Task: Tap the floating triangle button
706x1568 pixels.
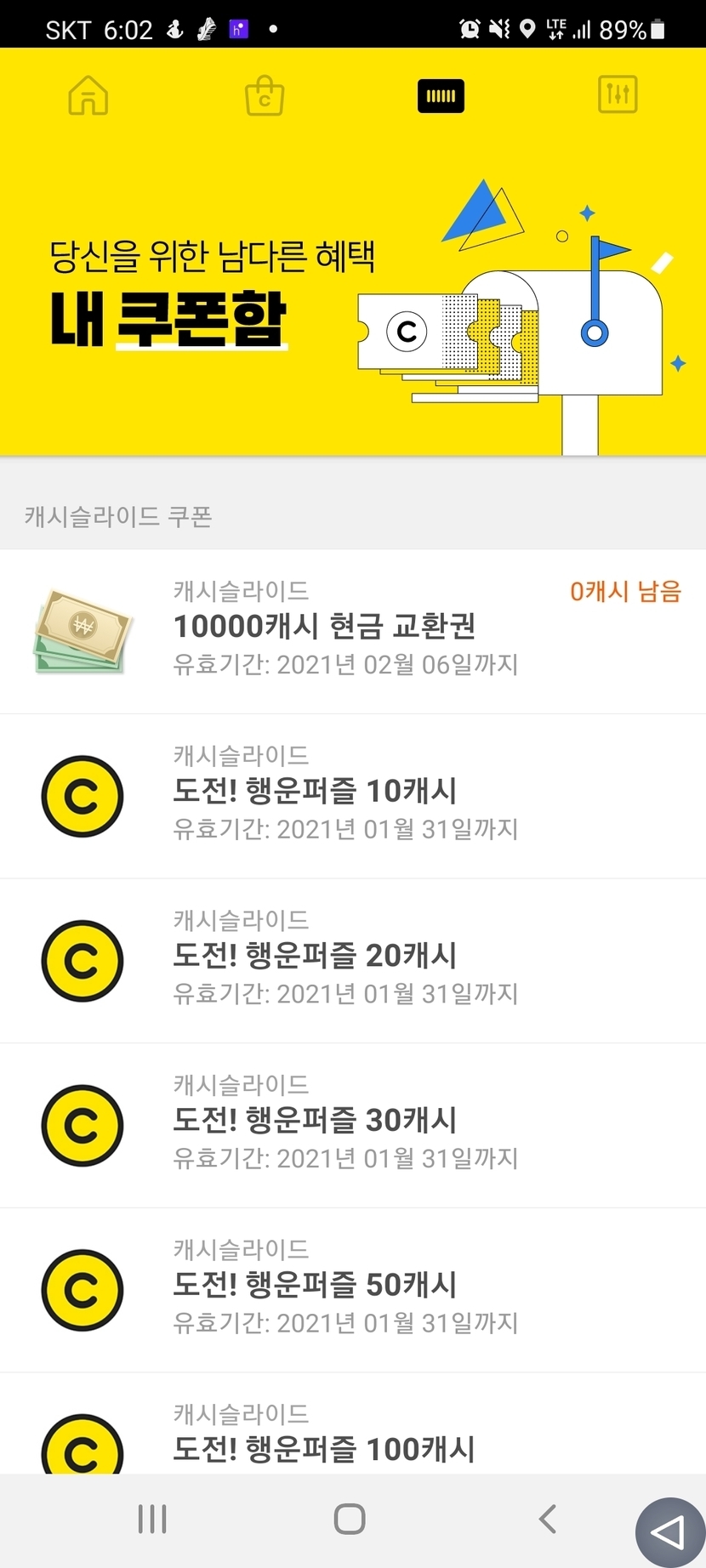Action: click(x=669, y=1531)
